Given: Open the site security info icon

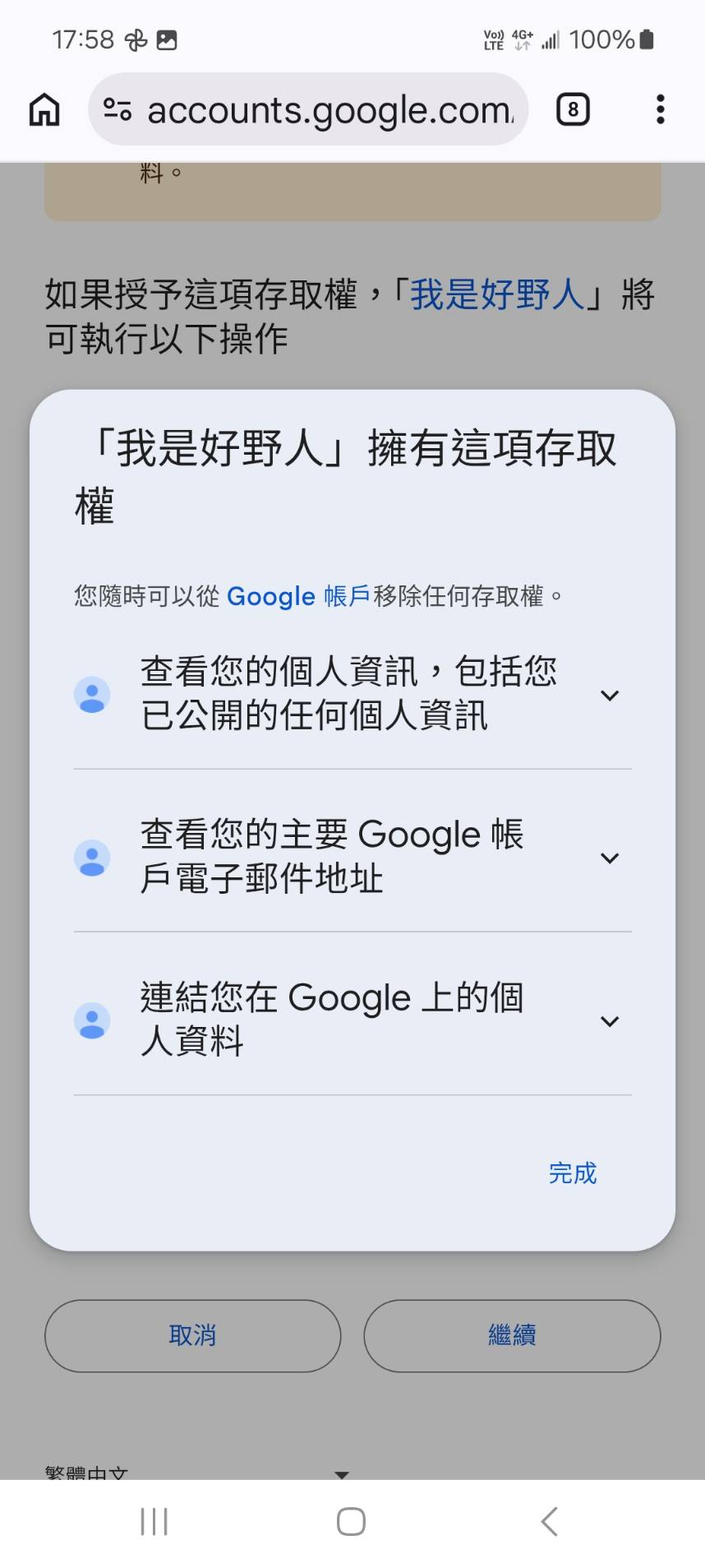Looking at the screenshot, I should click(117, 109).
